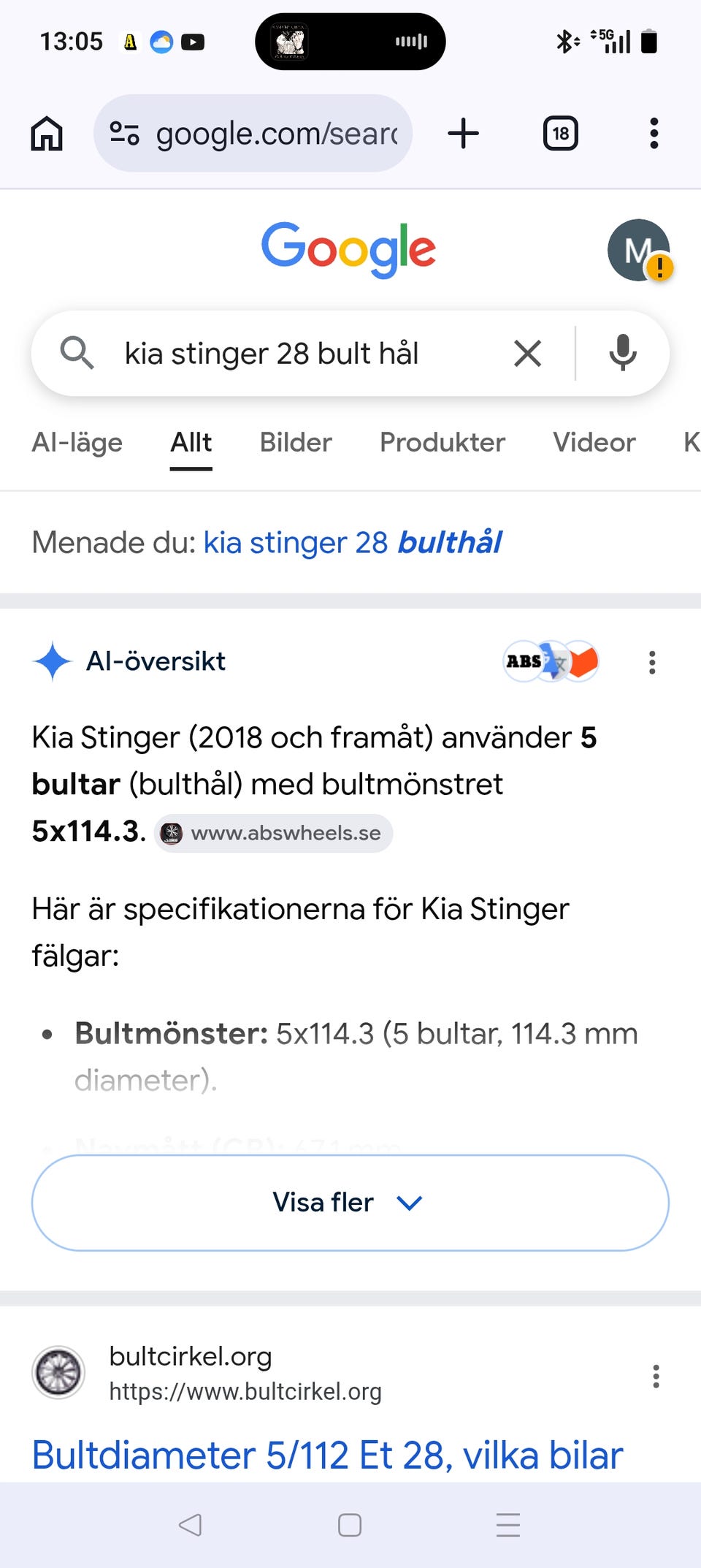Tap the bultcirkel.org wheel favicon
The image size is (701, 1568).
[58, 1372]
